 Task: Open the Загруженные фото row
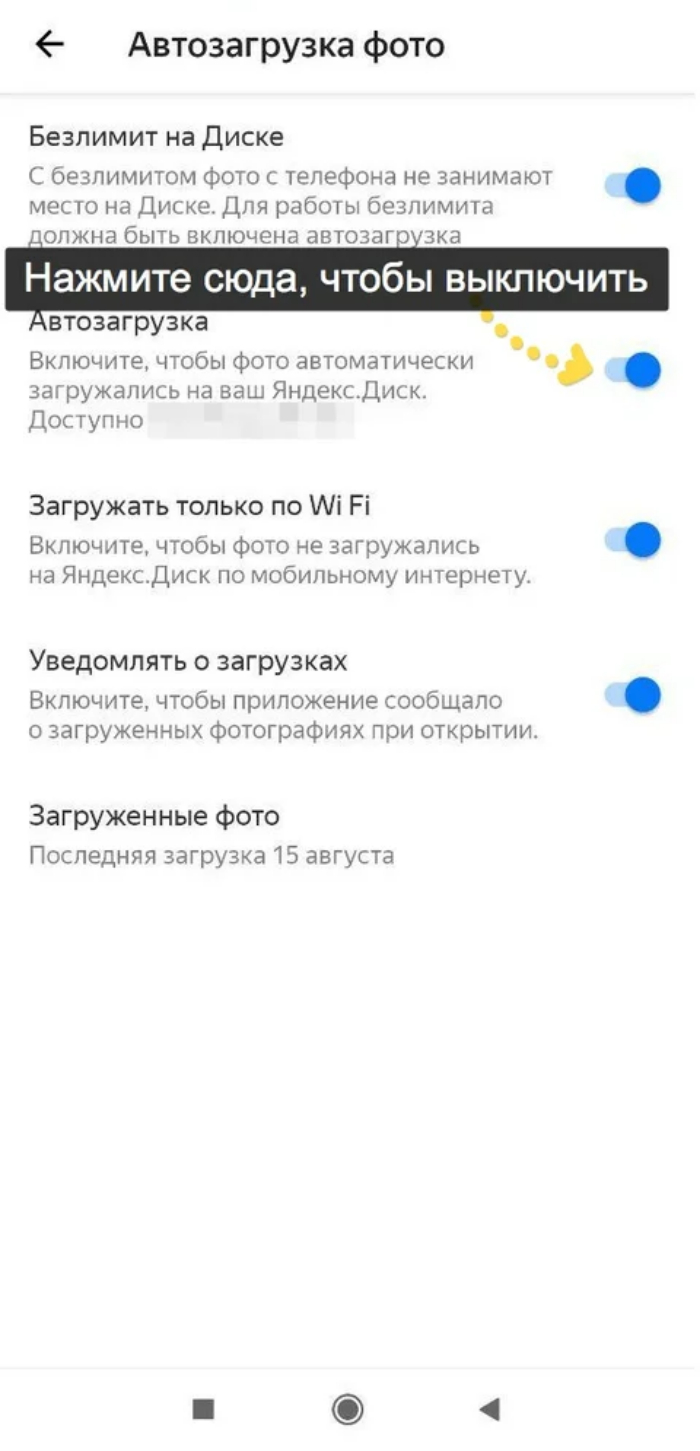pyautogui.click(x=350, y=835)
